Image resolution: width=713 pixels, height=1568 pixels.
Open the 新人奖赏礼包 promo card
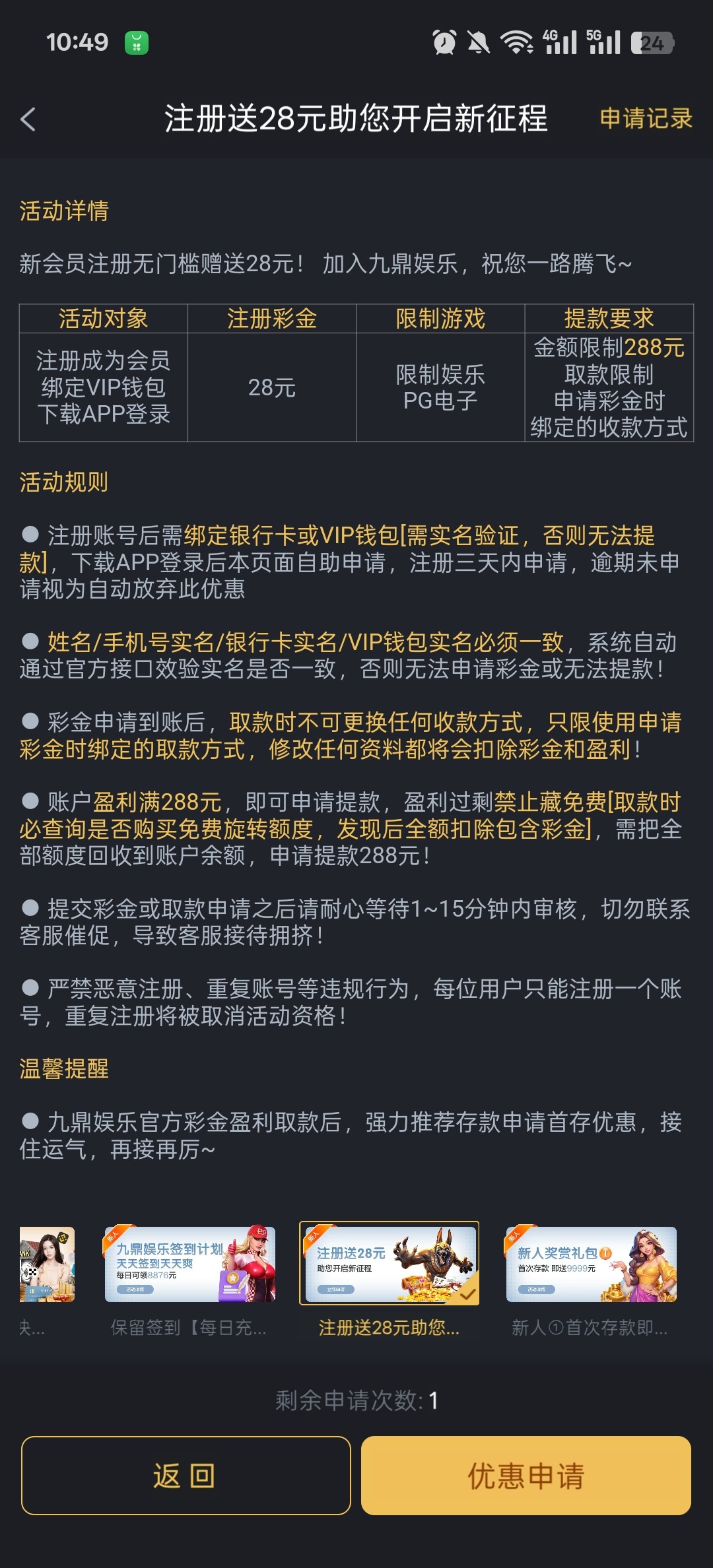click(591, 1264)
